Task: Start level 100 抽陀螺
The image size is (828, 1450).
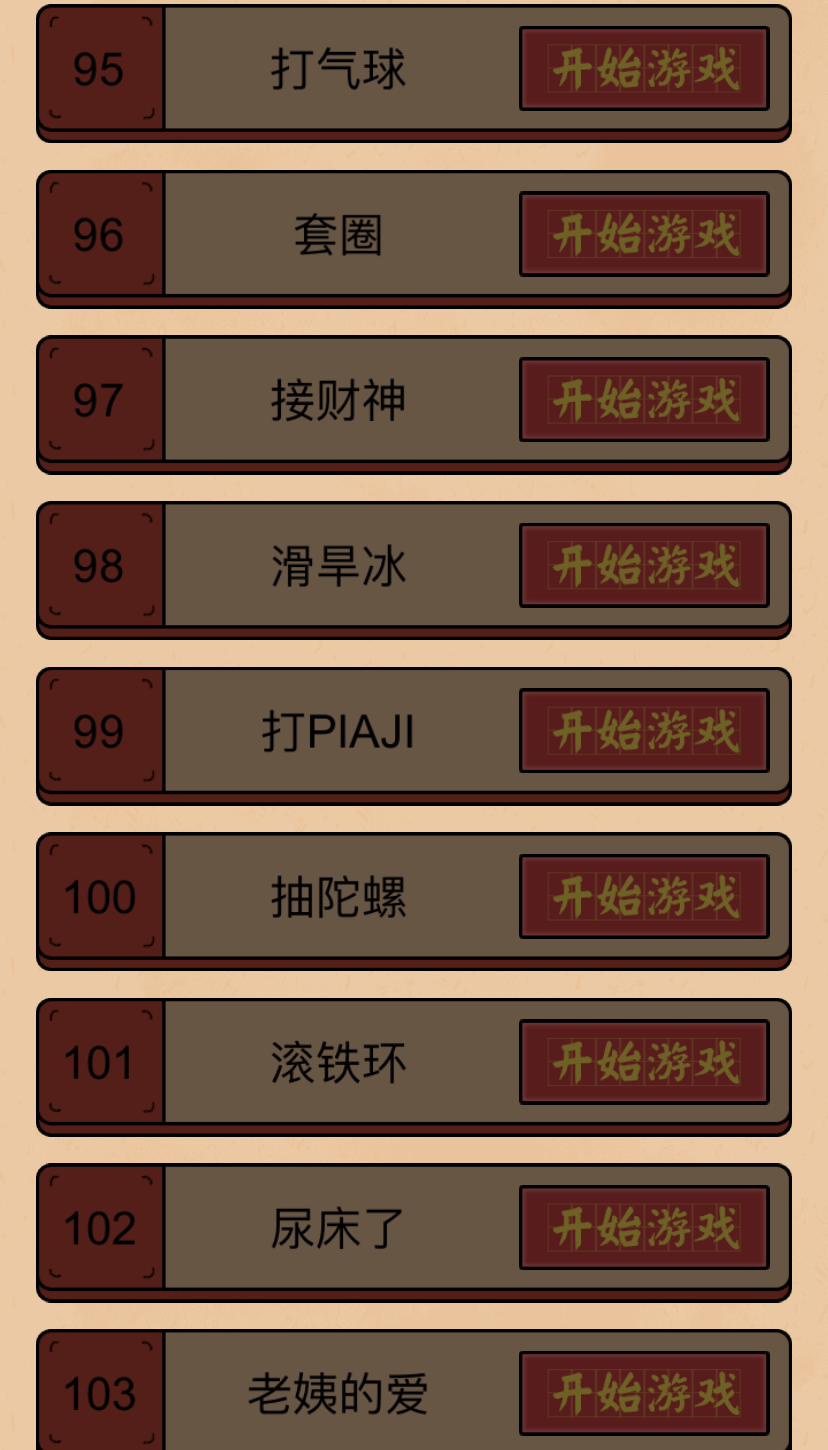Action: (643, 896)
